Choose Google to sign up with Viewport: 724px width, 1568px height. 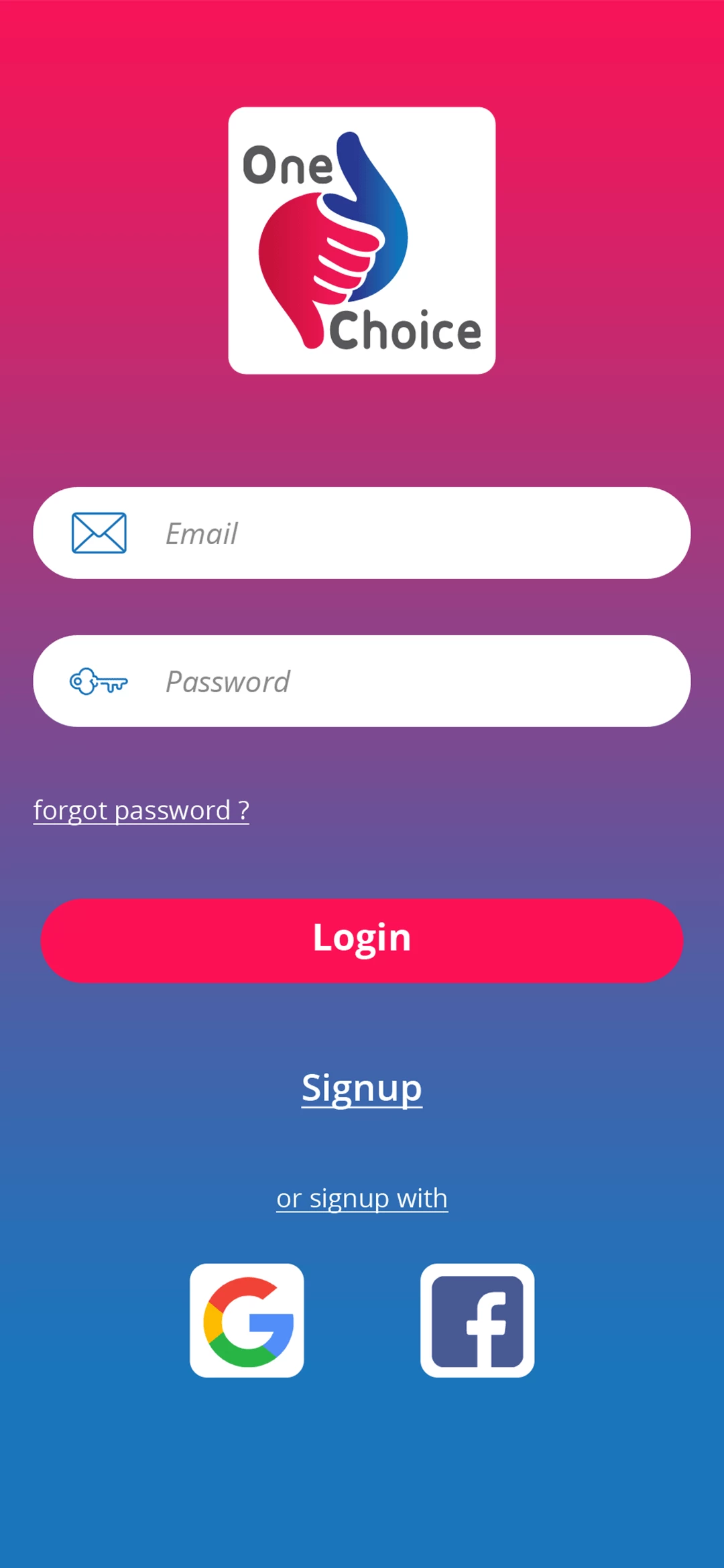(248, 1319)
